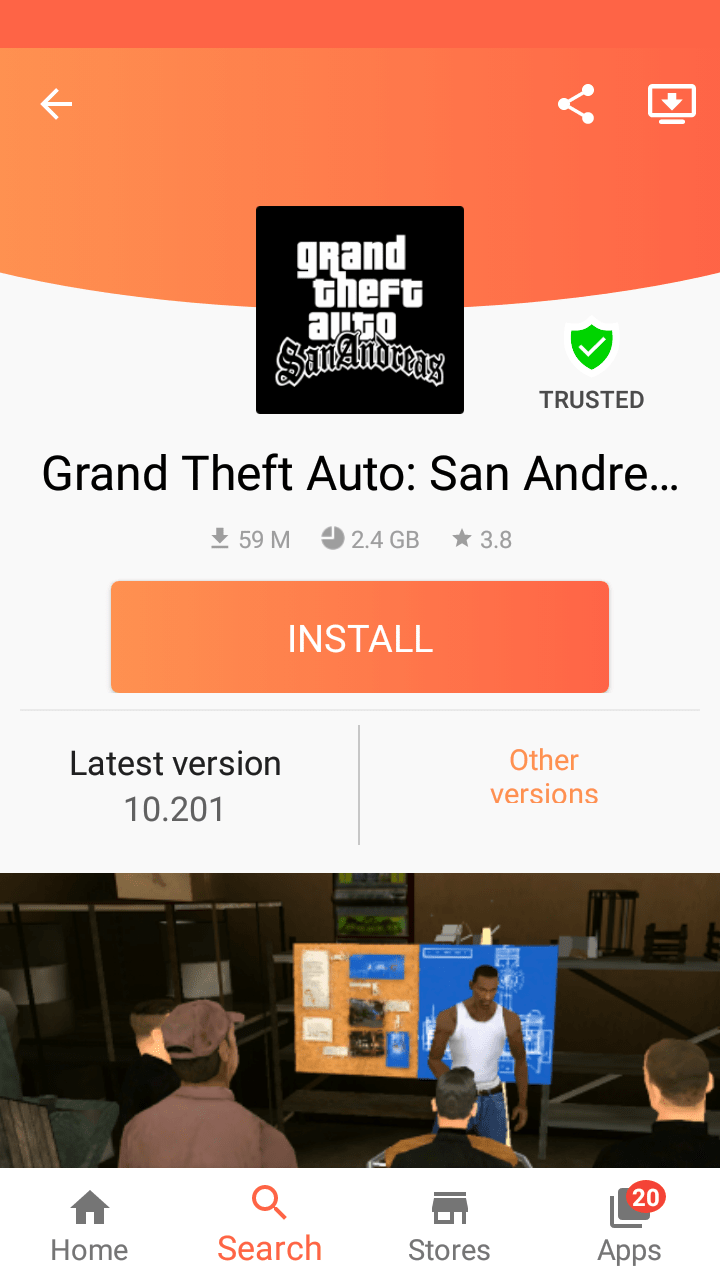Open the downloads icon in the top bar
The width and height of the screenshot is (720, 1280).
coord(671,104)
